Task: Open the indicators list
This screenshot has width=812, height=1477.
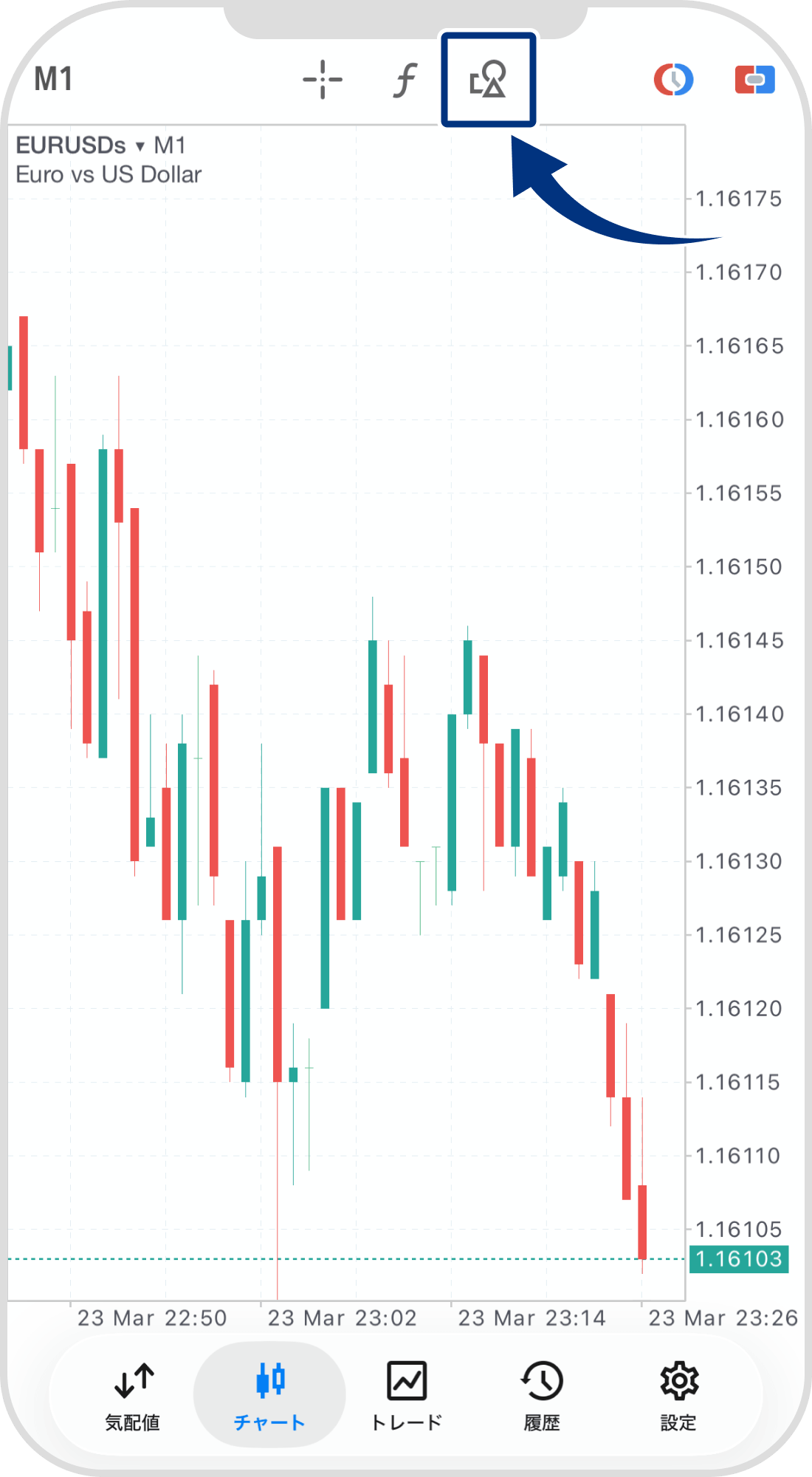Action: 405,80
